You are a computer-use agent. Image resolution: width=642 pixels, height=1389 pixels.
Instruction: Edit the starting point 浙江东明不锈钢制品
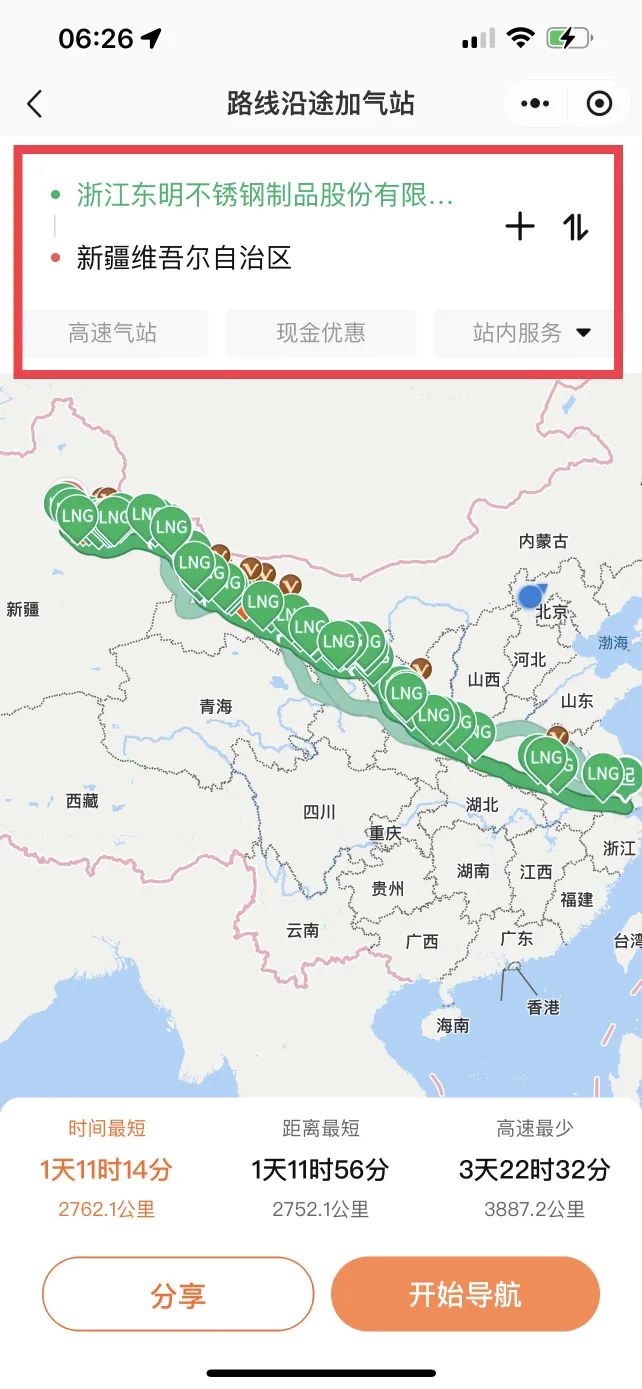point(265,195)
